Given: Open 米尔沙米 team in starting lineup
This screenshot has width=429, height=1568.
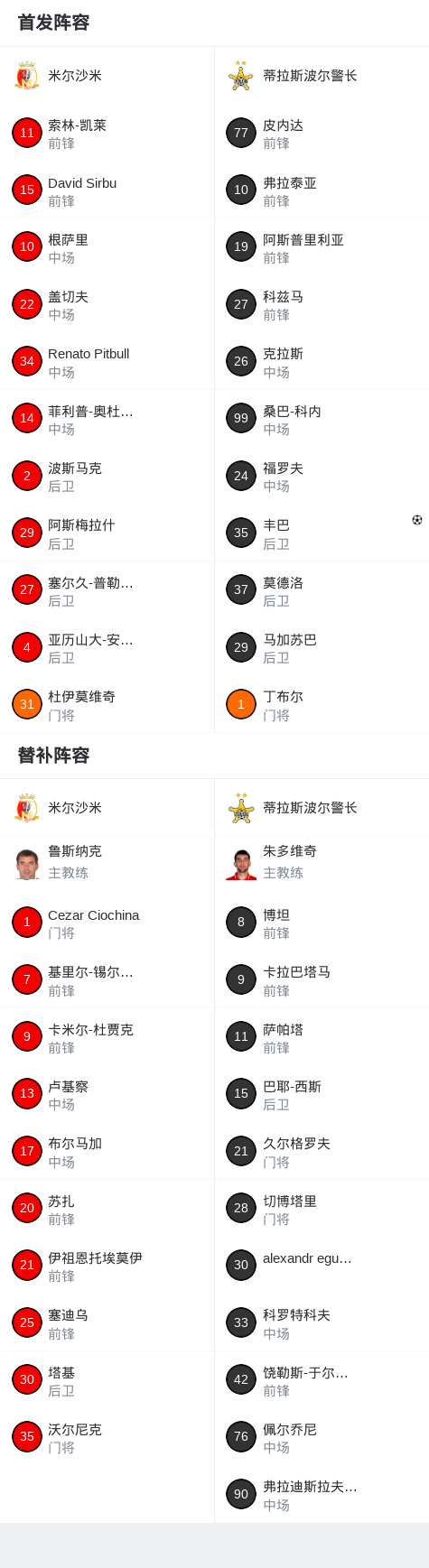Looking at the screenshot, I should 107,76.
